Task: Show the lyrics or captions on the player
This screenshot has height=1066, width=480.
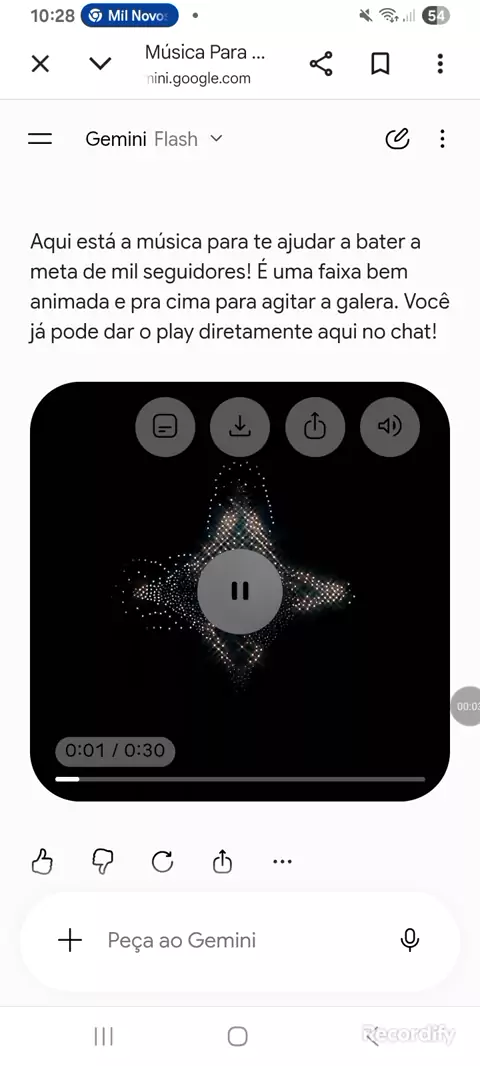Action: coord(165,426)
